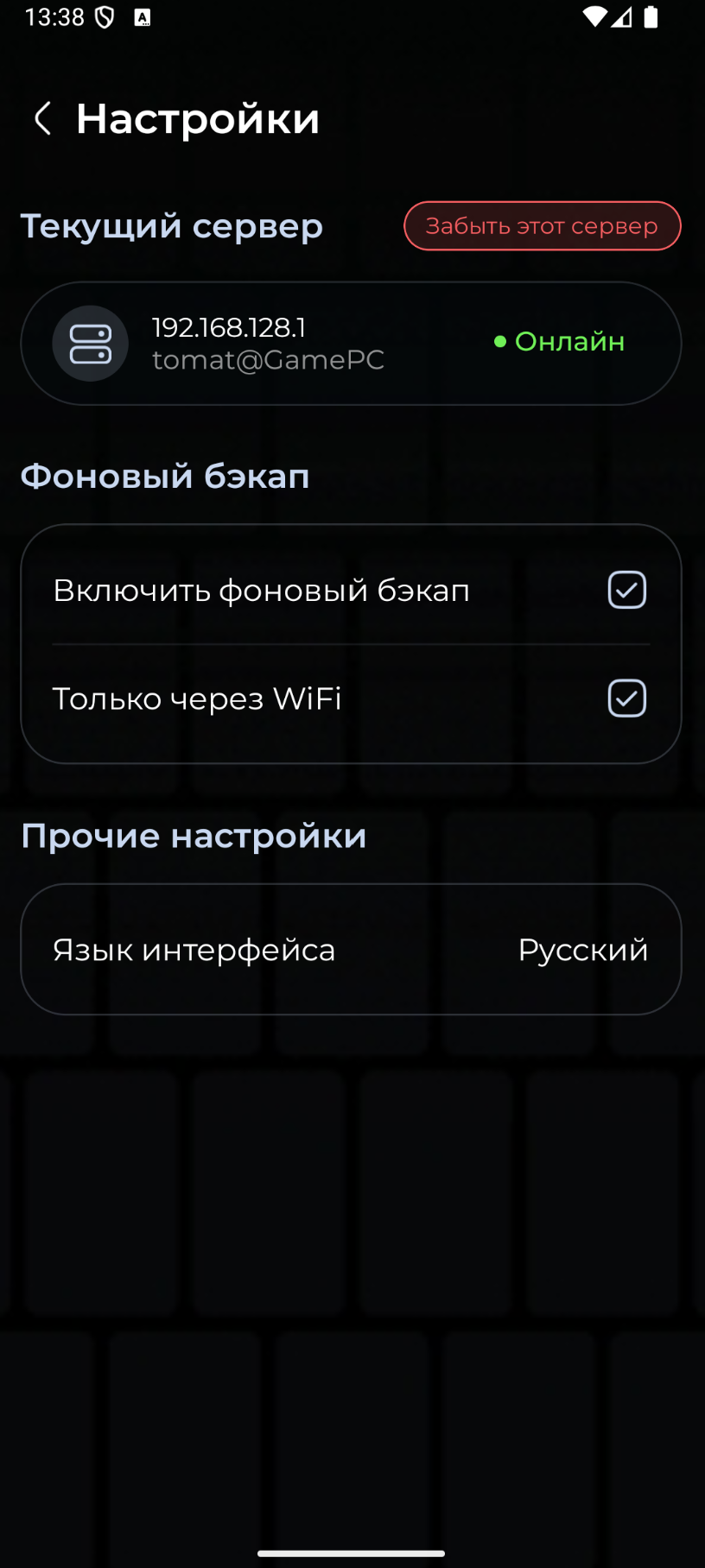This screenshot has height=1568, width=705.
Task: Tap the Забыть этот сервер button
Action: (542, 226)
